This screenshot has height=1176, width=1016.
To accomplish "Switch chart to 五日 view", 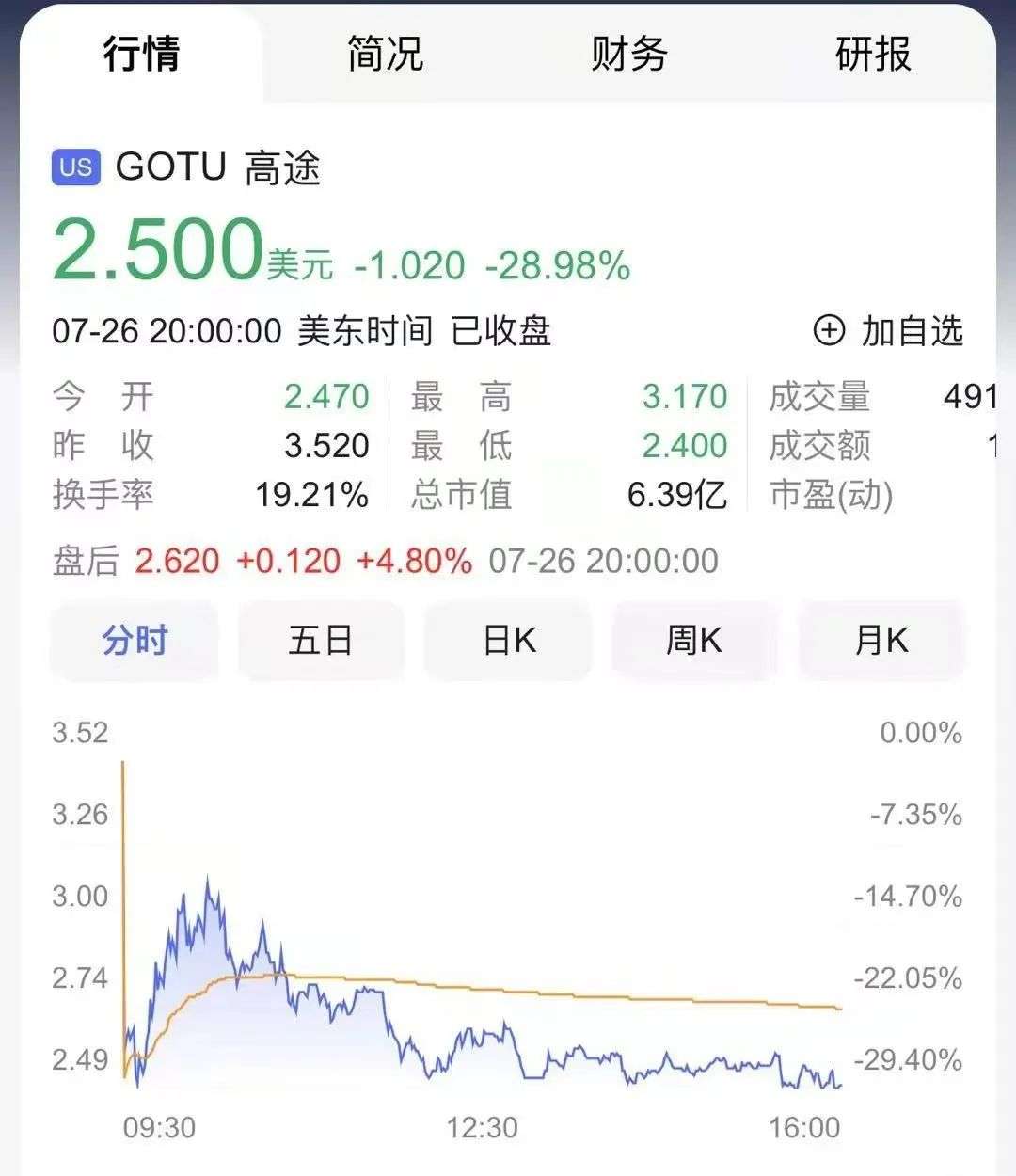I will click(x=321, y=641).
